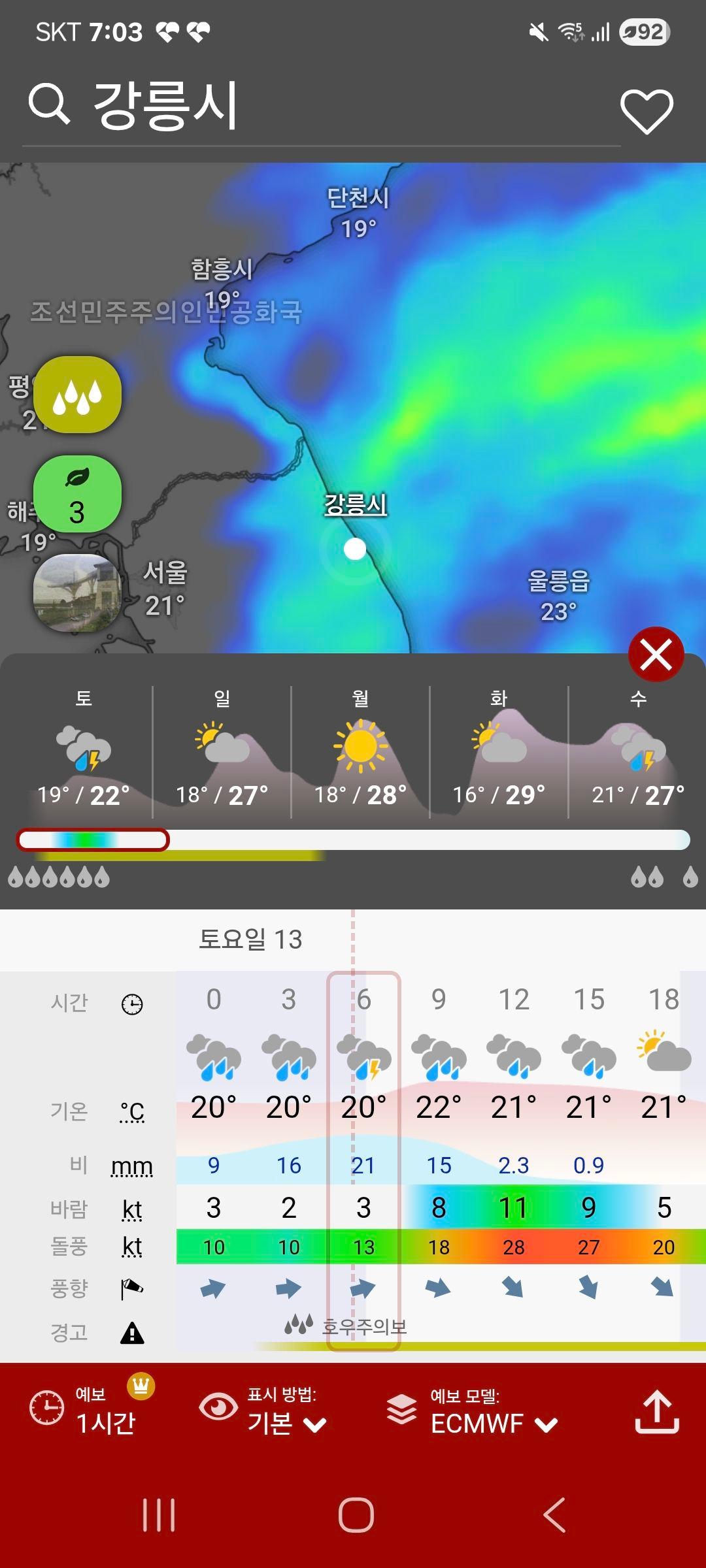Expand the 예보 모델 ECMWF dropdown
Image resolution: width=706 pixels, height=1568 pixels.
pos(494,1413)
